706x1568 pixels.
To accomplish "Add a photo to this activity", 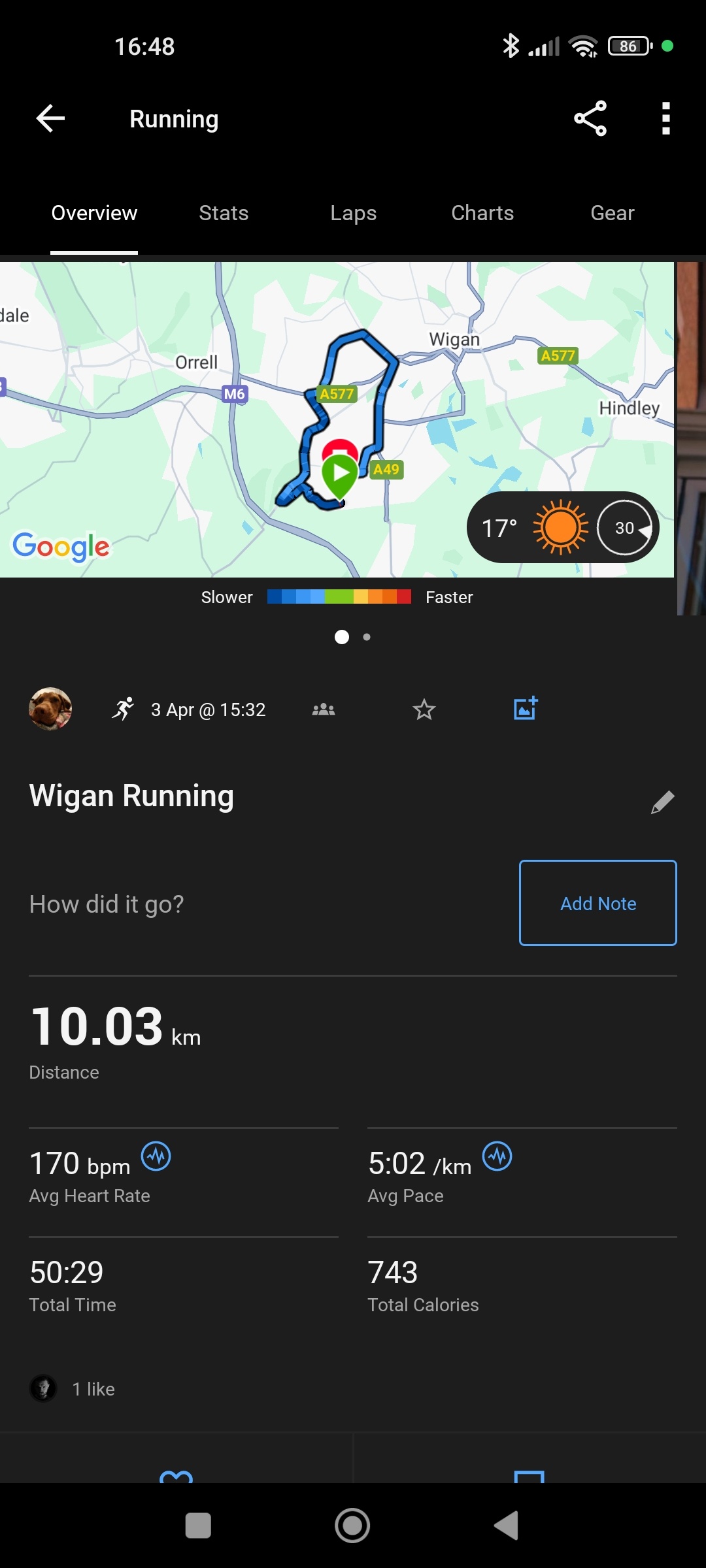I will 526,708.
